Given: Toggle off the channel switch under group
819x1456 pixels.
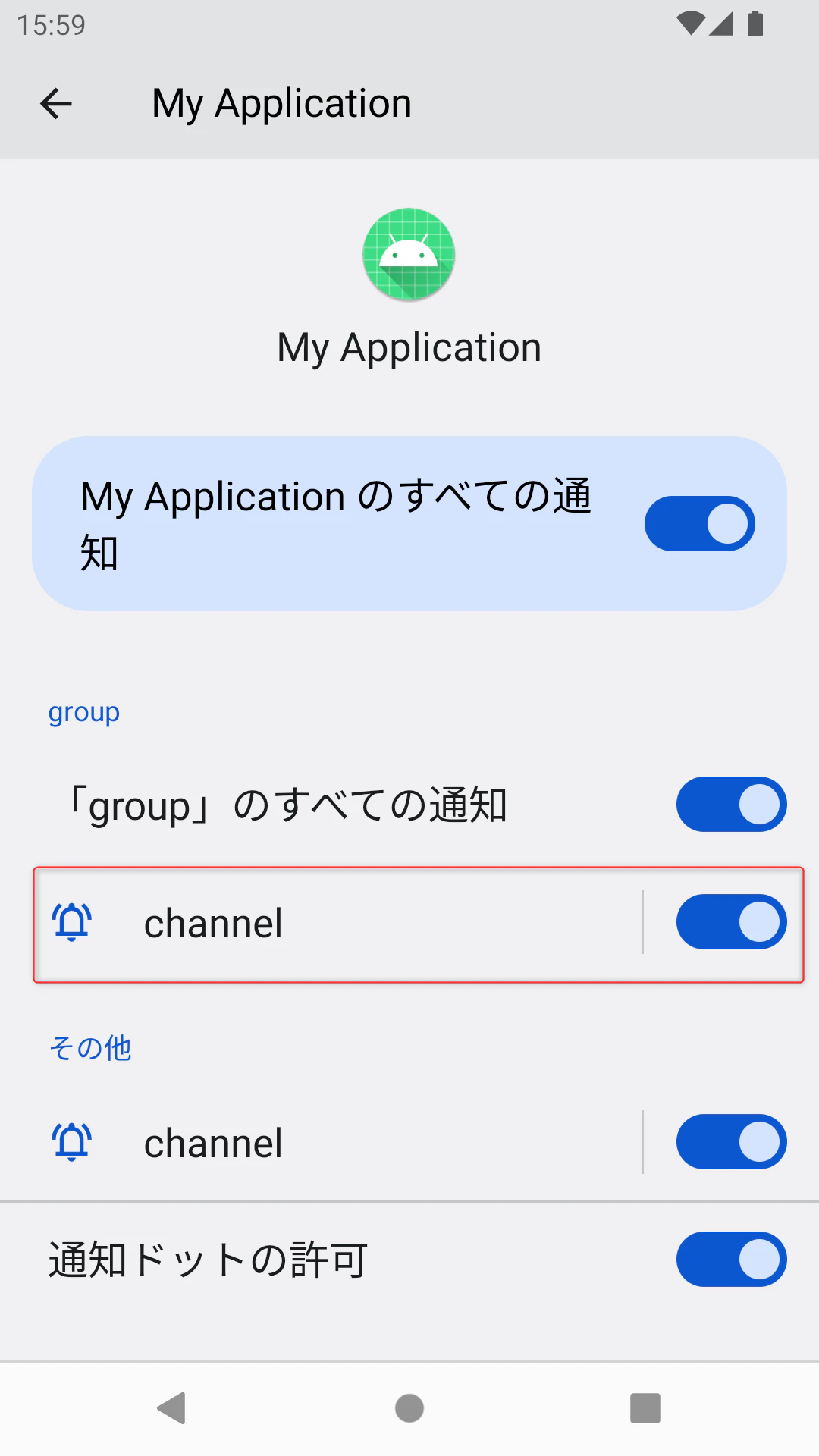Looking at the screenshot, I should 731,923.
